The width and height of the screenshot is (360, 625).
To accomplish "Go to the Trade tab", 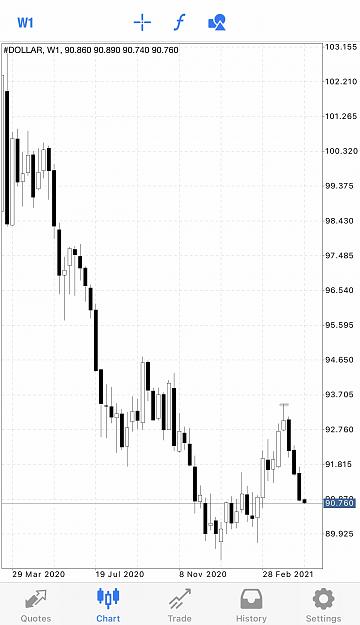I will point(179,605).
